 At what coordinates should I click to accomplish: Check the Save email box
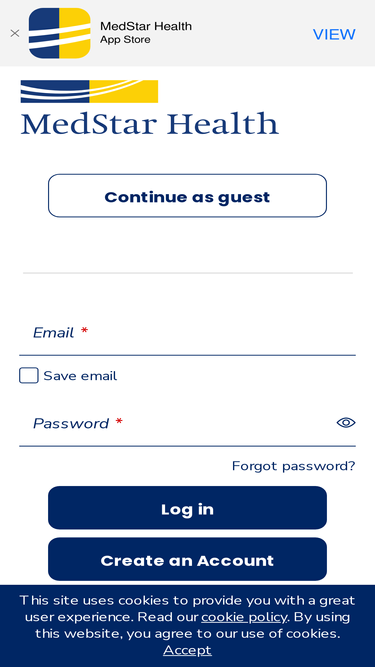tap(29, 376)
